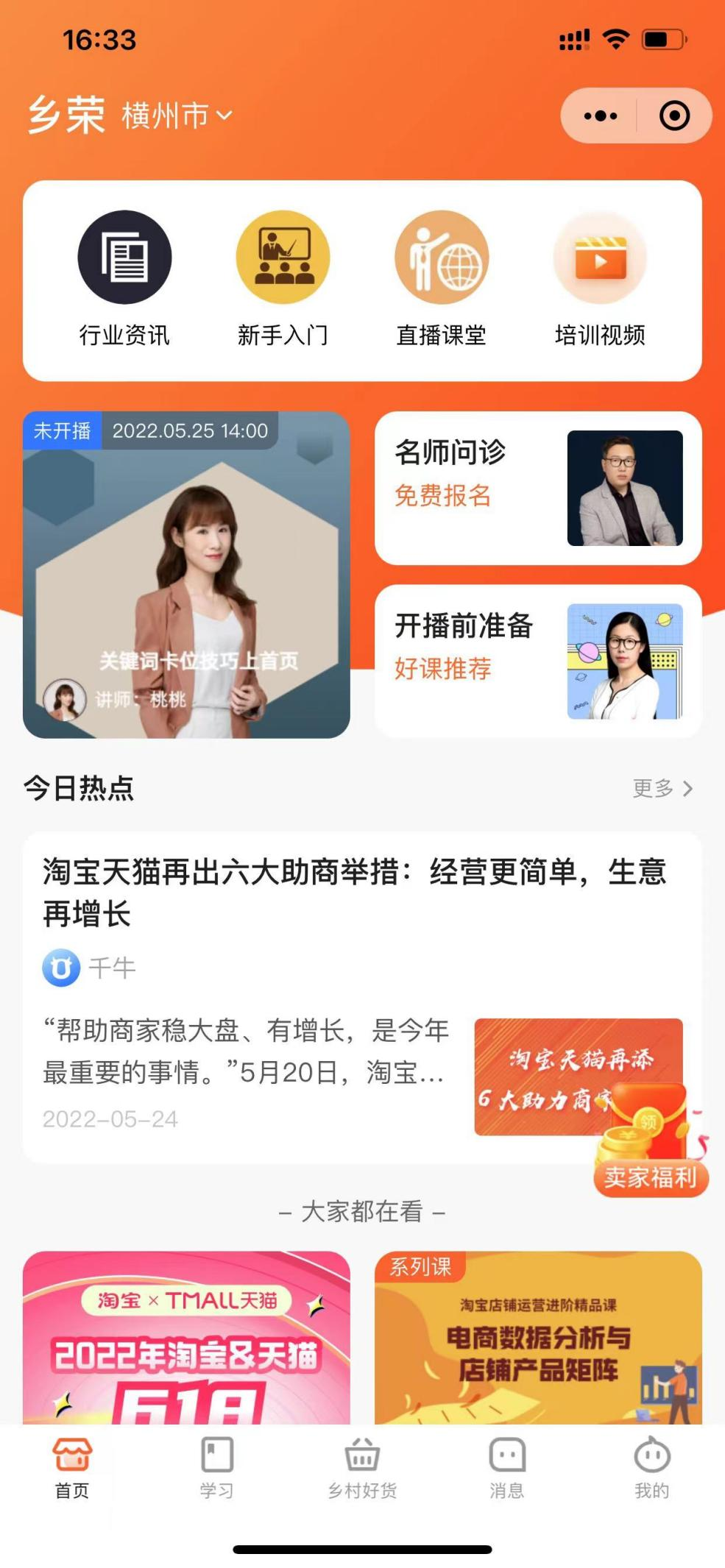Viewport: 725px width, 1568px height.
Task: Open the 电商数据分析与店铺产品矩阵 series course
Action: point(538,1337)
